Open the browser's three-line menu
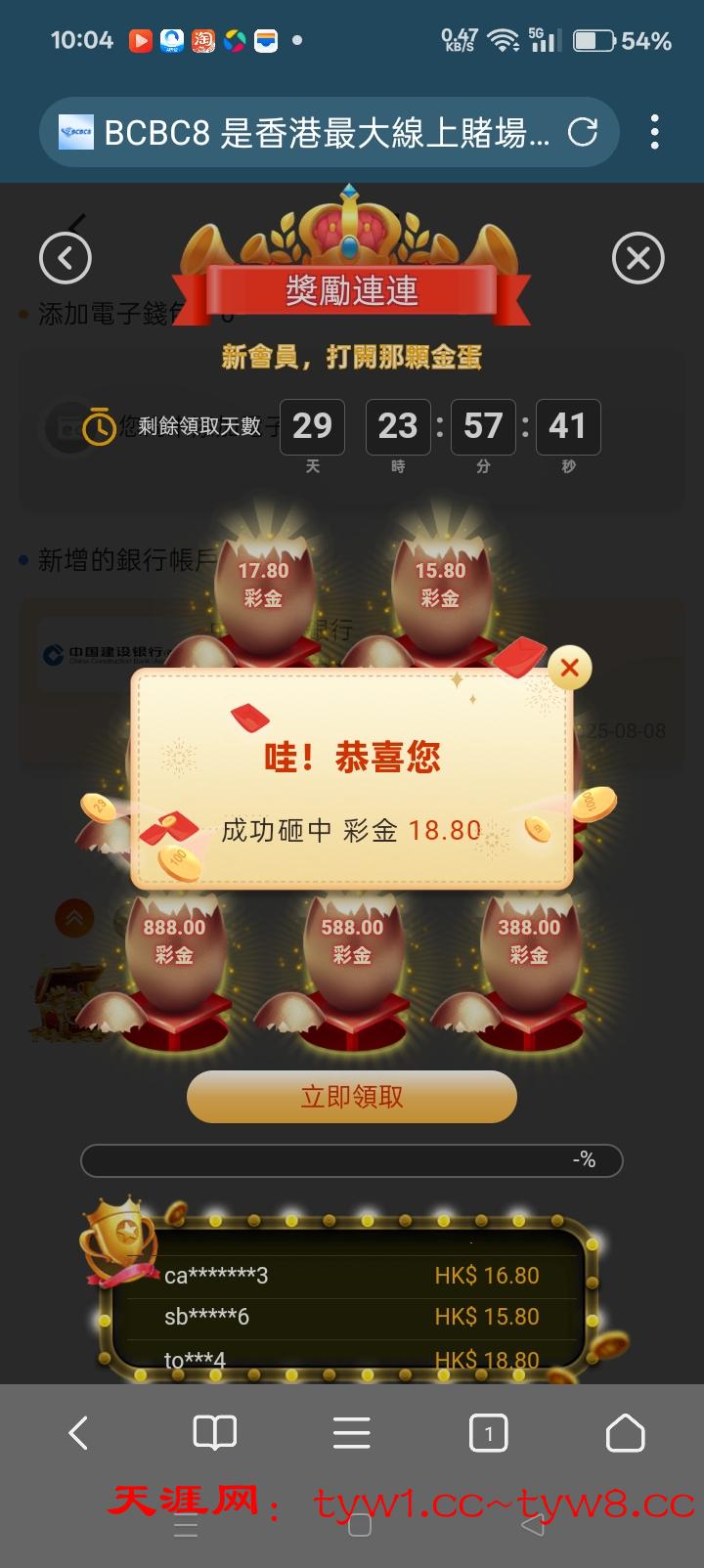This screenshot has width=704, height=1568. 351,1433
